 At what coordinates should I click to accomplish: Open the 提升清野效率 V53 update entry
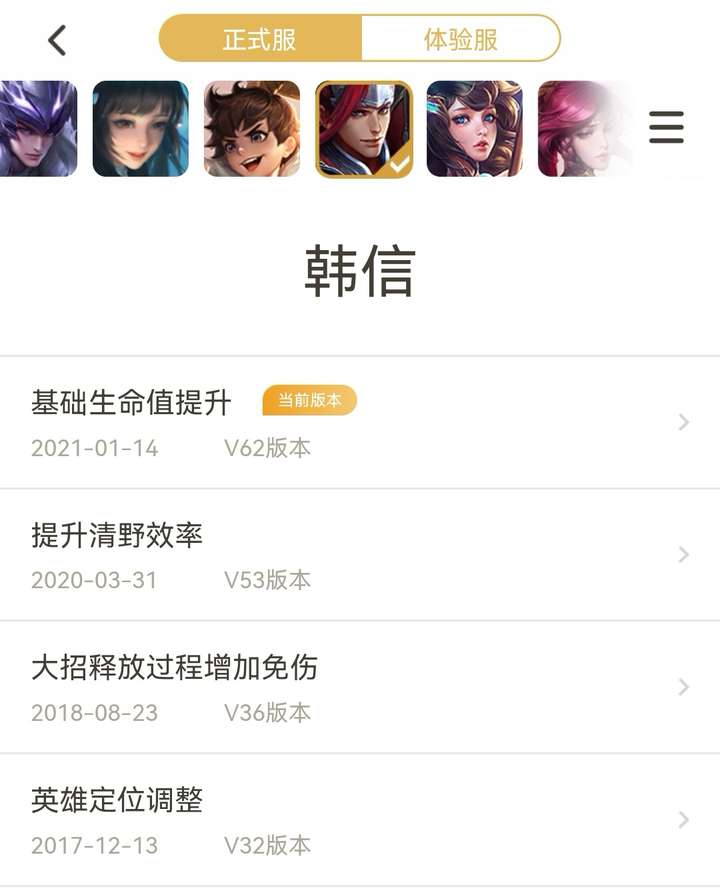[360, 555]
